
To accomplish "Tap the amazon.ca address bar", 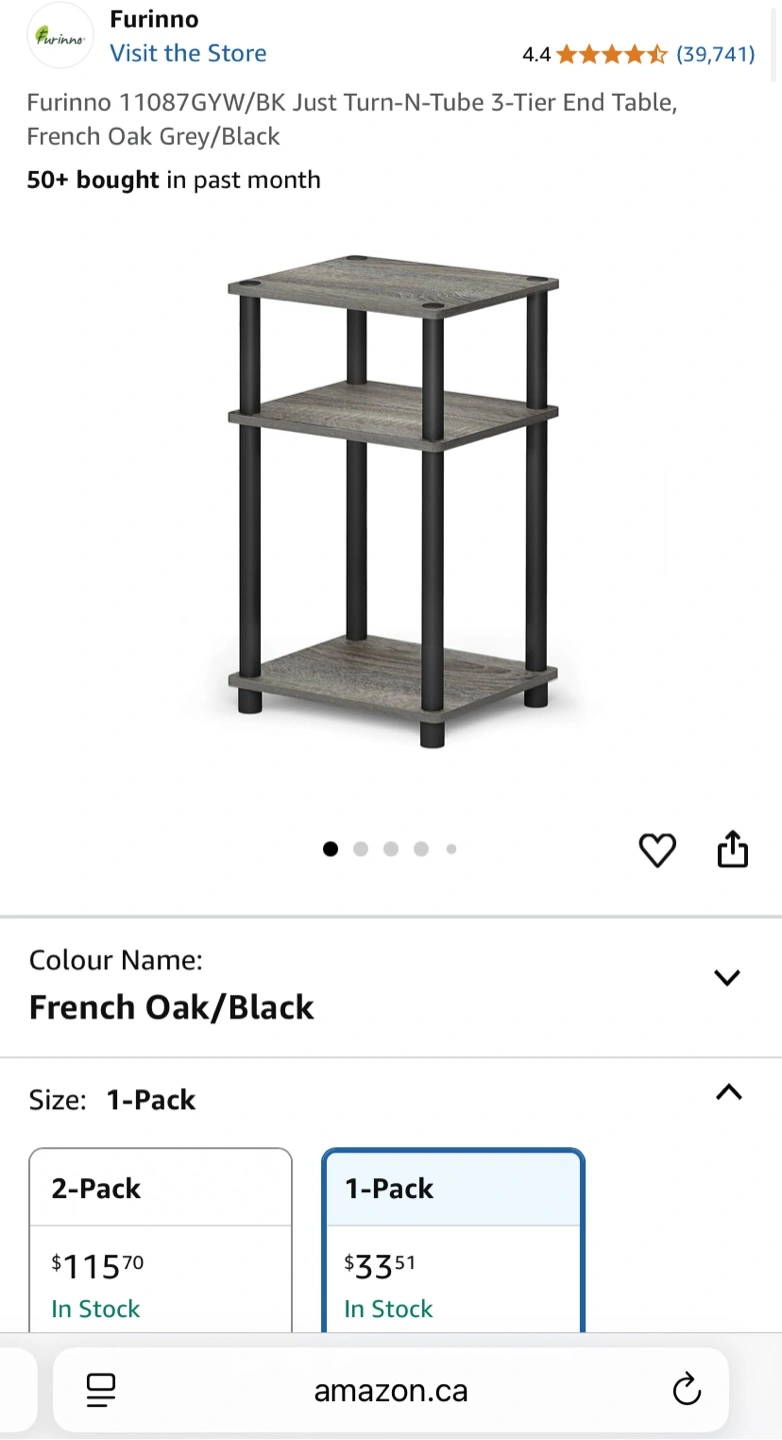I will (391, 1390).
